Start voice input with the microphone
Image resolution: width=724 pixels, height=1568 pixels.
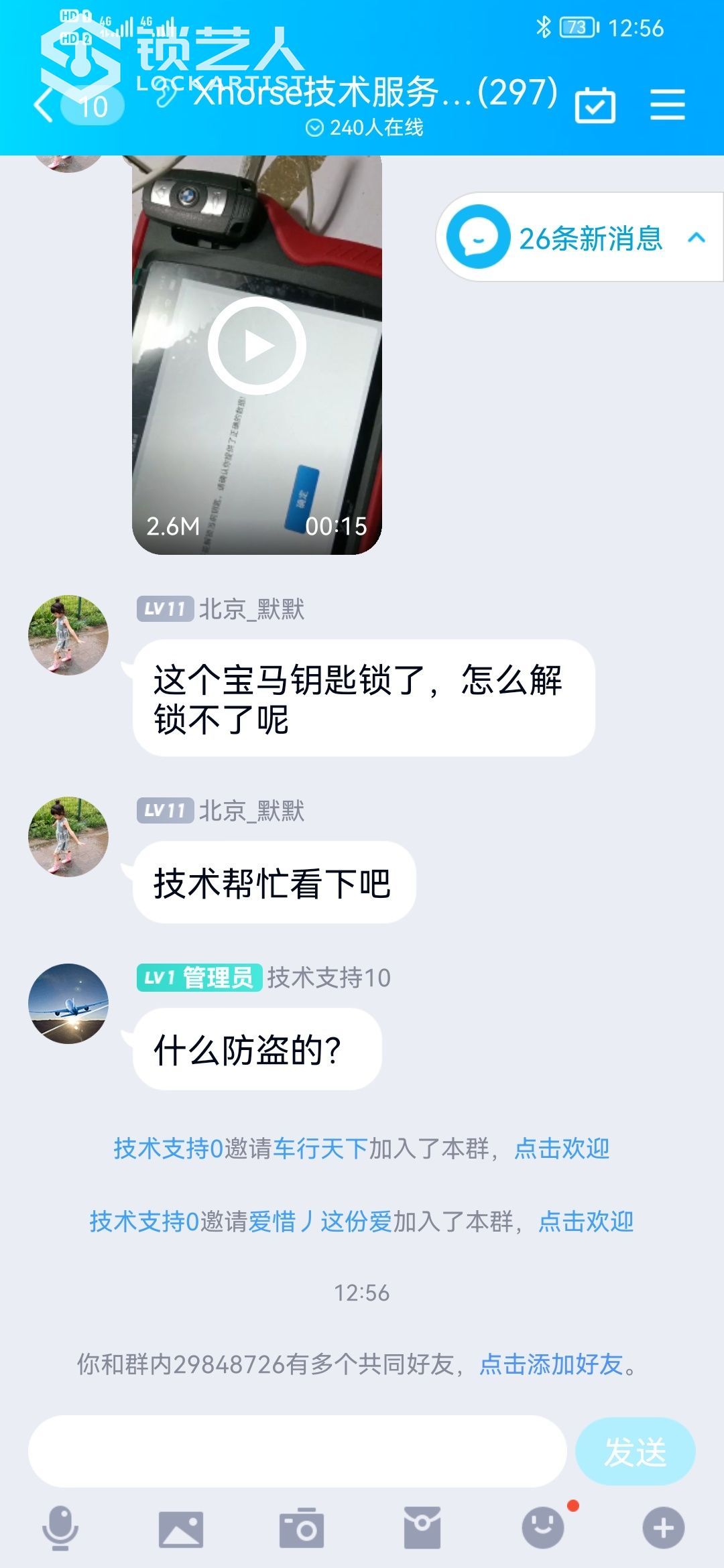pos(60,1528)
